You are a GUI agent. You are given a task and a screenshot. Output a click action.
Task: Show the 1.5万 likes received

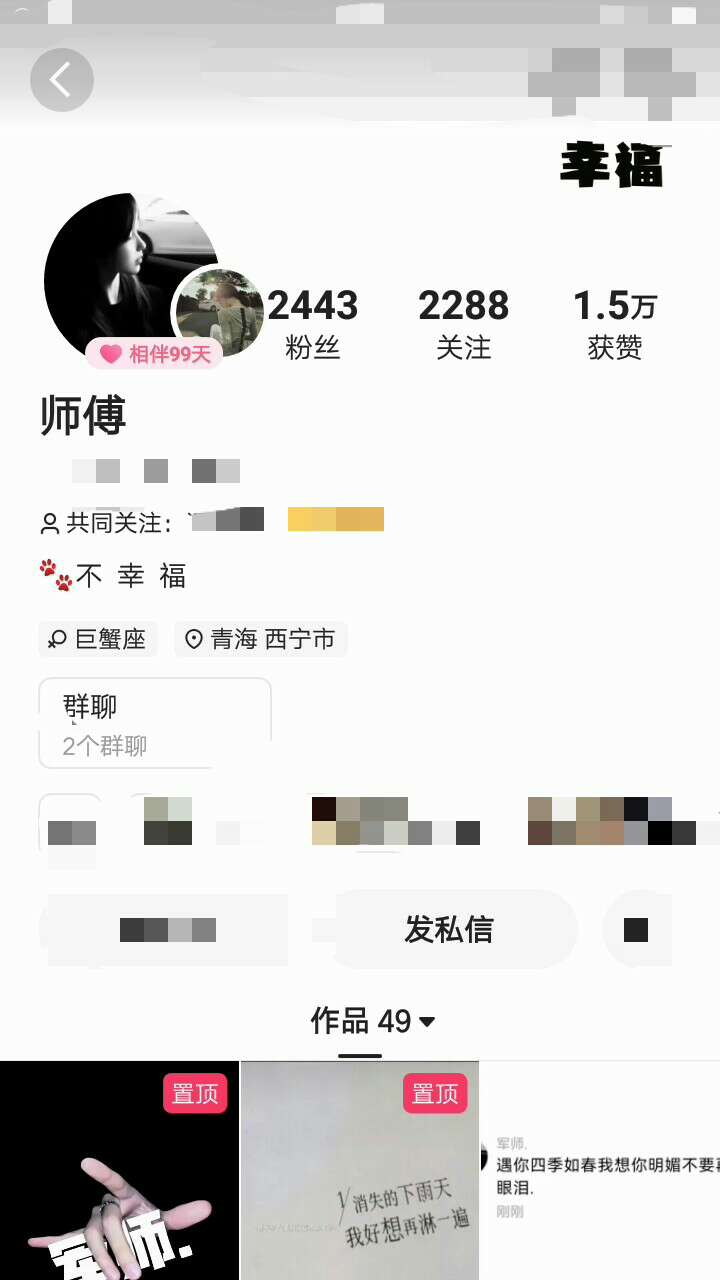click(614, 323)
